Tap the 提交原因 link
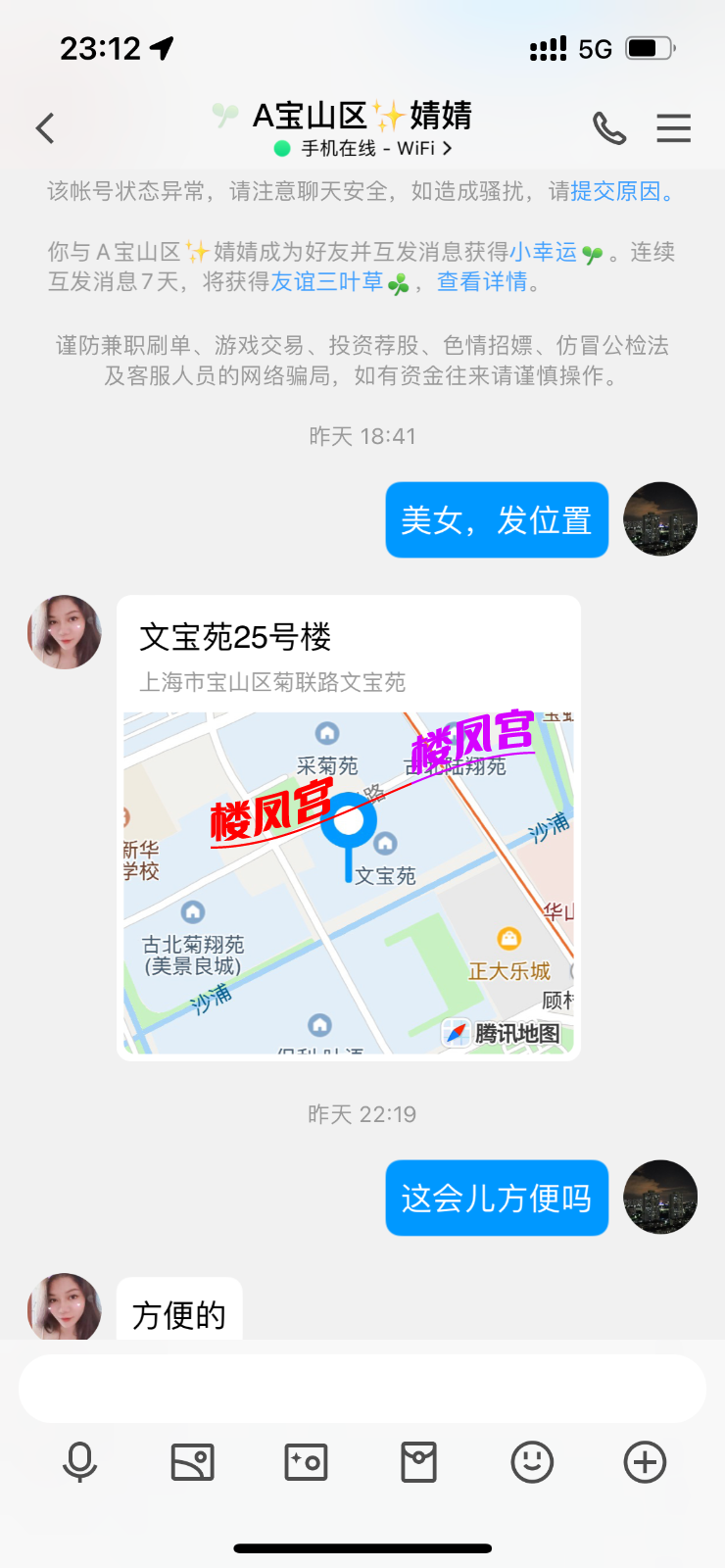The height and width of the screenshot is (1568, 725). (618, 192)
